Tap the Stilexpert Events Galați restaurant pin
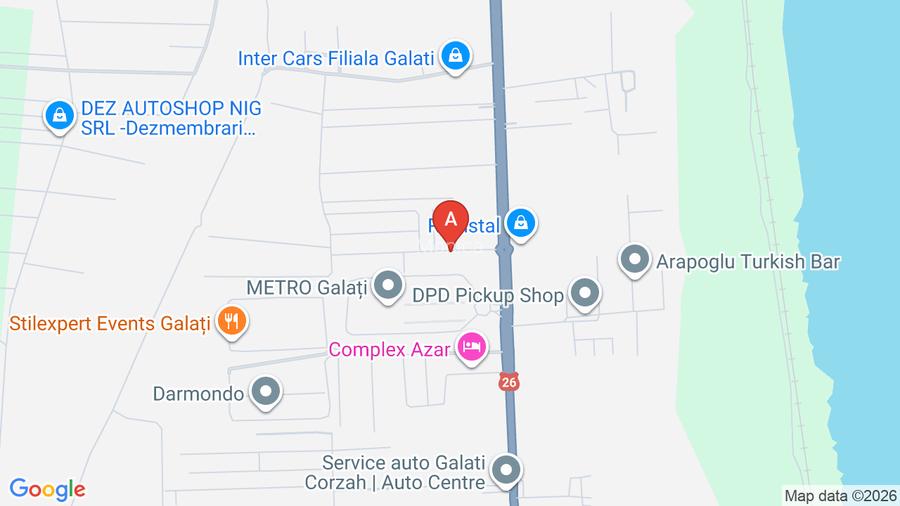The image size is (900, 506). pos(232,322)
